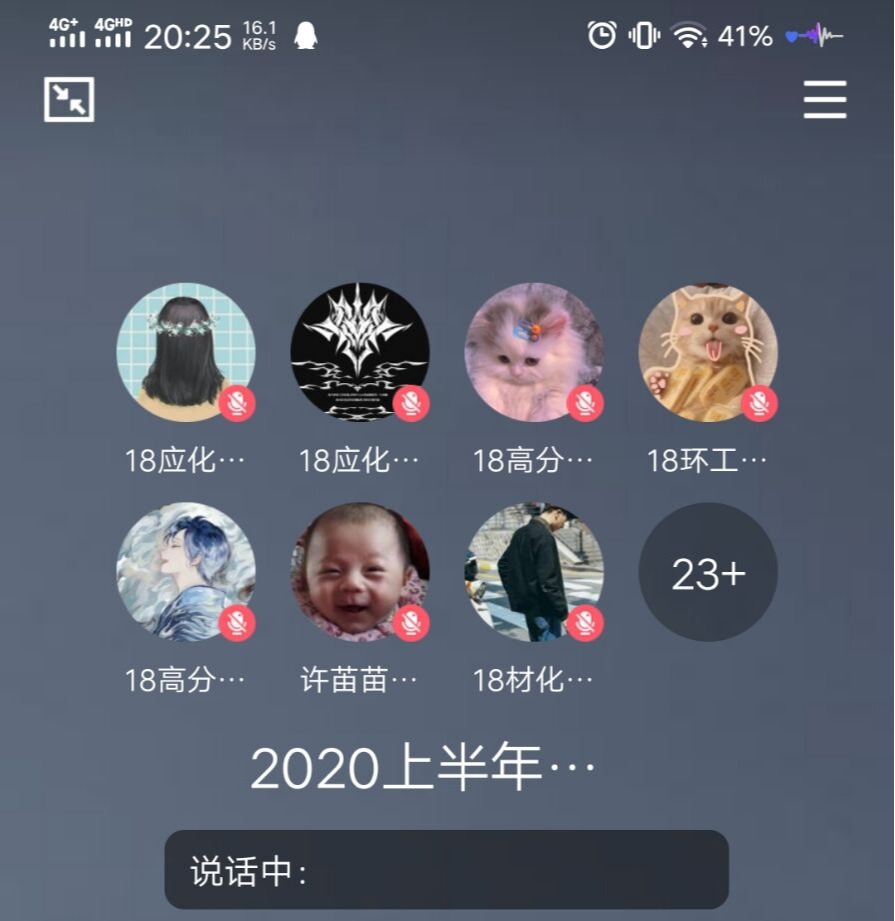The height and width of the screenshot is (921, 895).
Task: Open the hamburger menu
Action: (825, 99)
